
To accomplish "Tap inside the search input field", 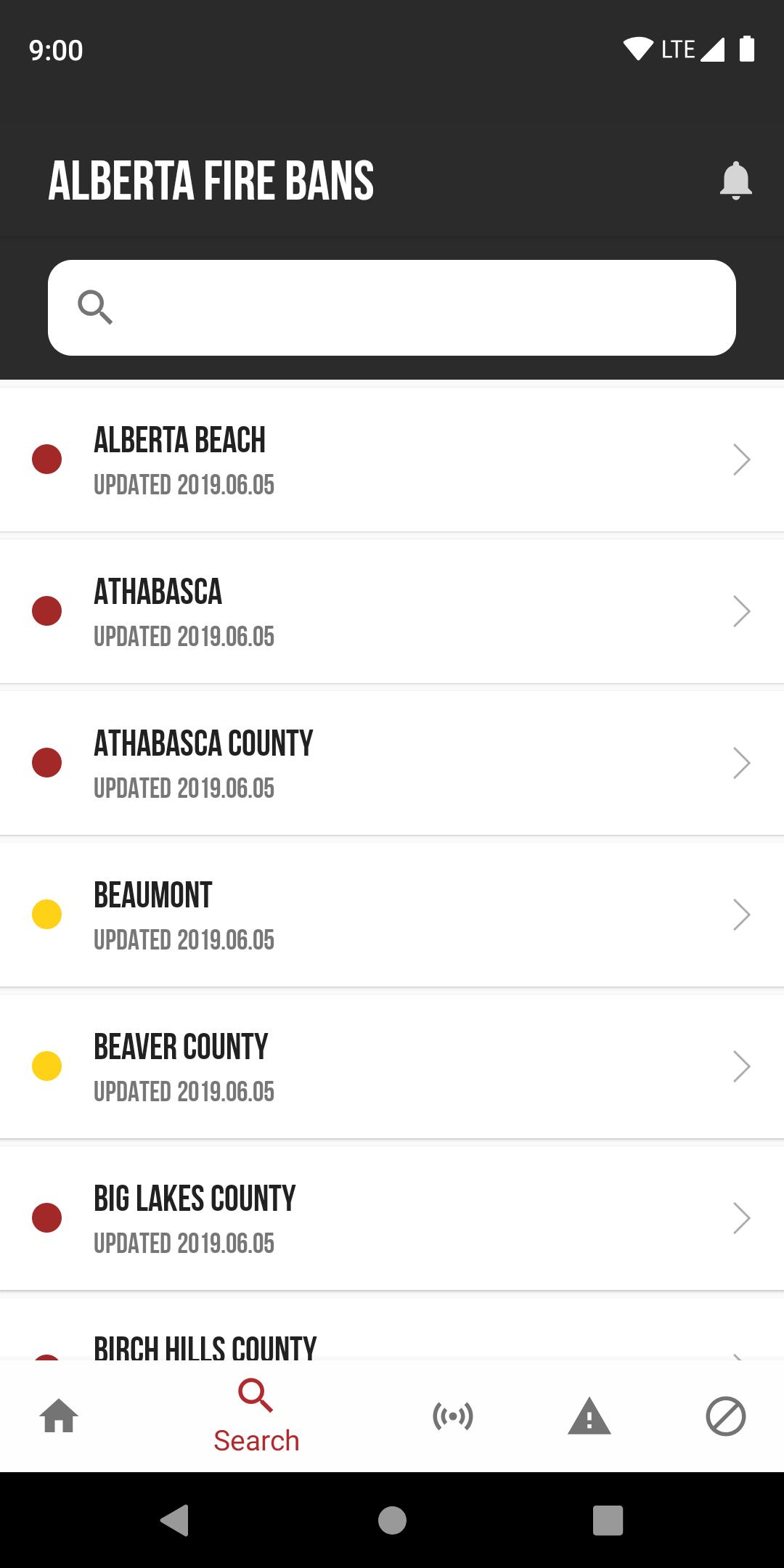I will 392,308.
